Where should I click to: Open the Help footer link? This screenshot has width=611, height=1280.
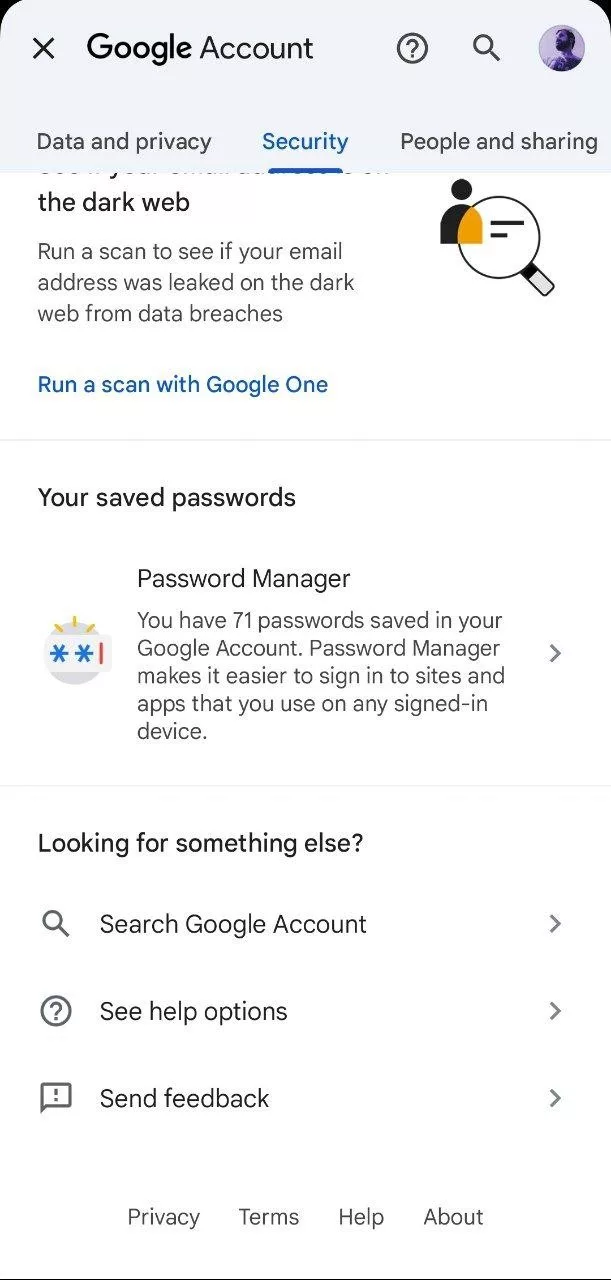(x=361, y=1217)
